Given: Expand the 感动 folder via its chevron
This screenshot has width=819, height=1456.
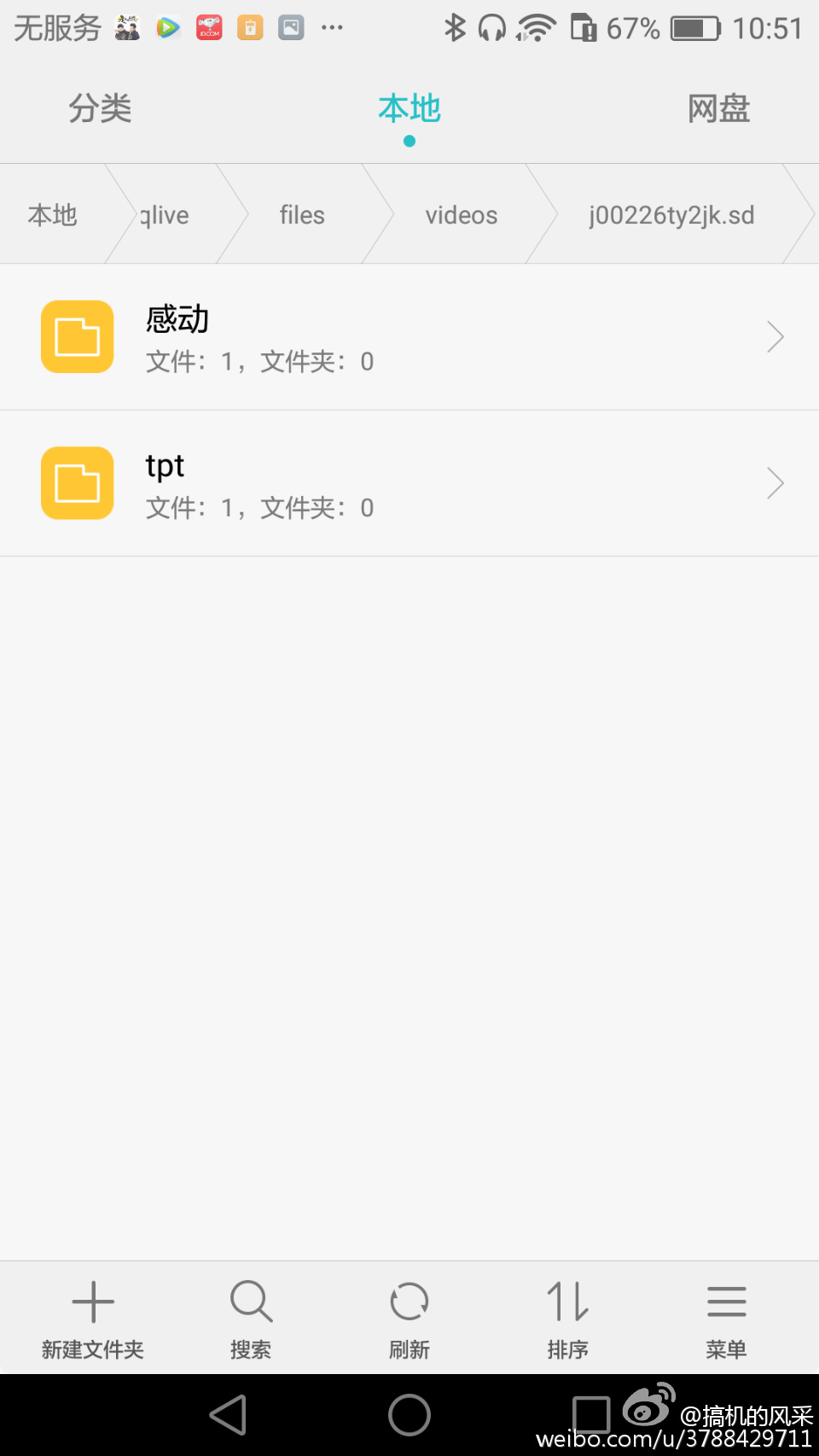Looking at the screenshot, I should click(x=775, y=336).
